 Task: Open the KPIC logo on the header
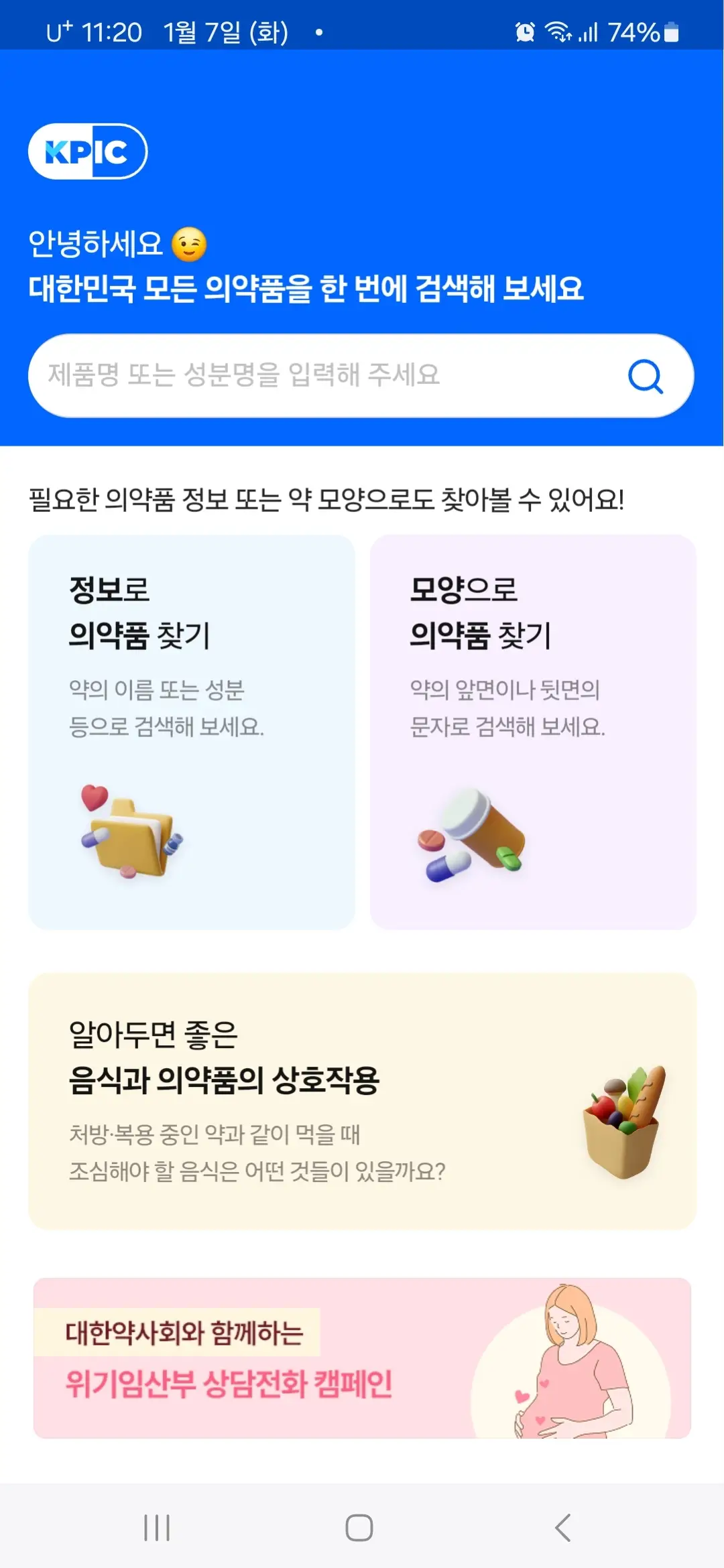[89, 153]
